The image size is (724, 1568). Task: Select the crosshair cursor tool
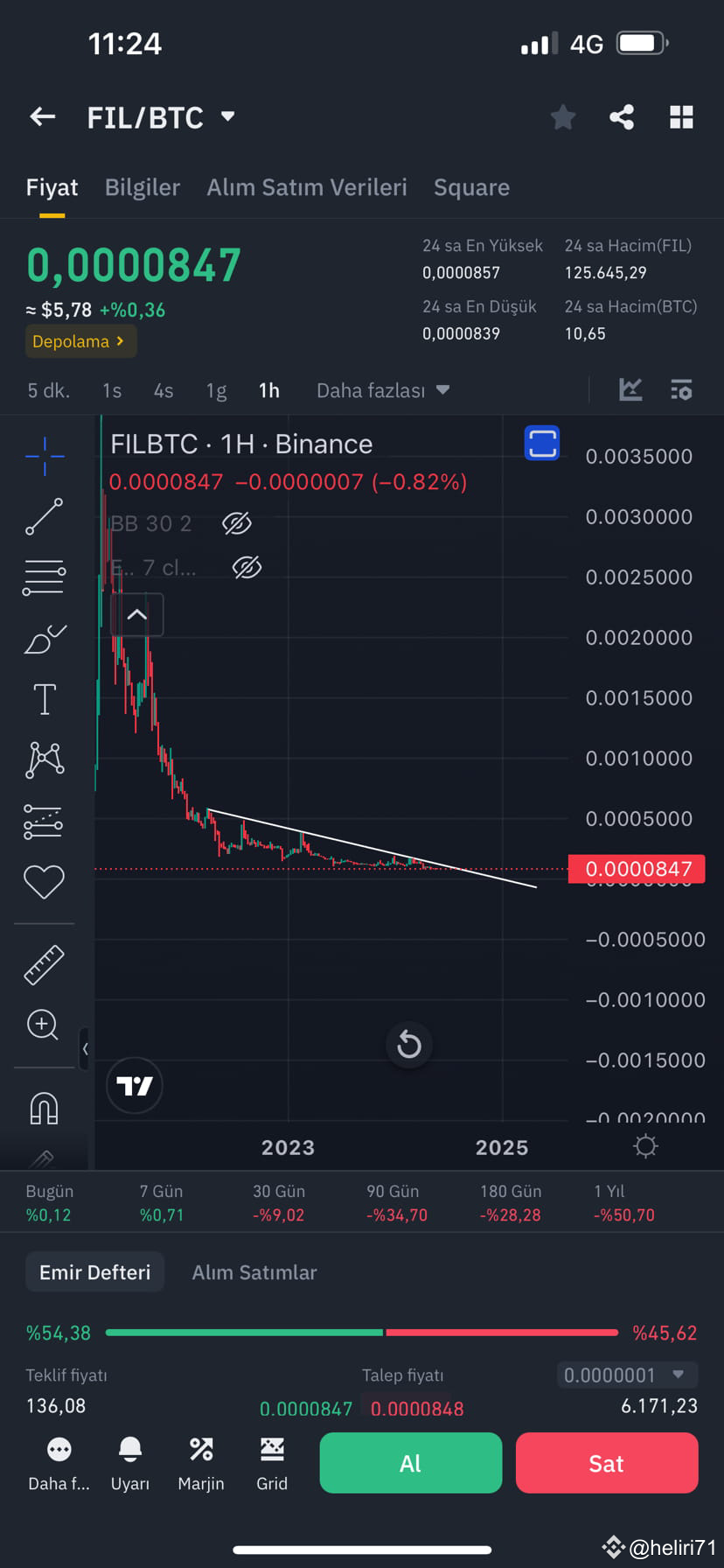[x=44, y=455]
